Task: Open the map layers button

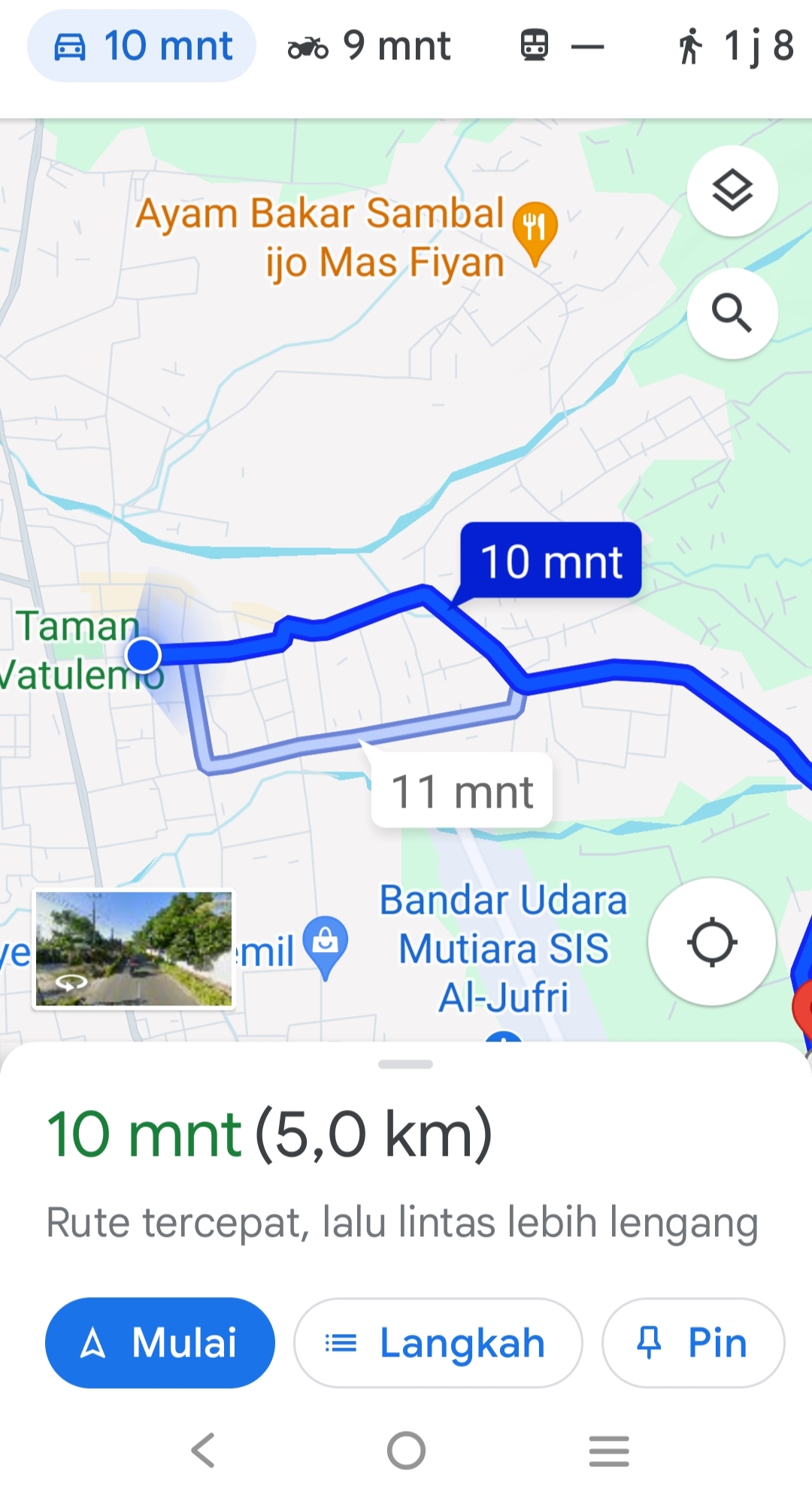Action: (732, 190)
